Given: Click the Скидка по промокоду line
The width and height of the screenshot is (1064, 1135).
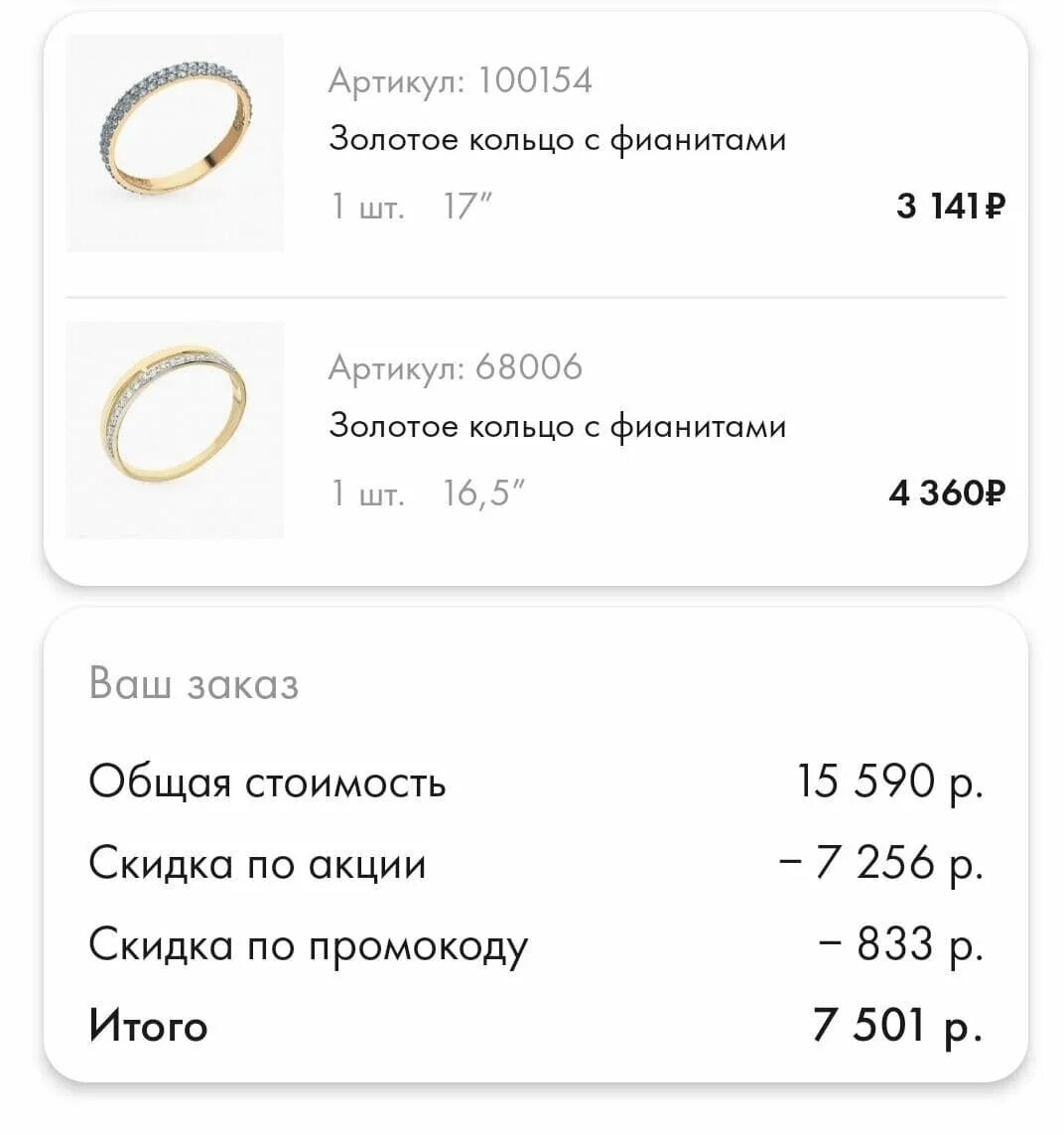Looking at the screenshot, I should tap(310, 945).
